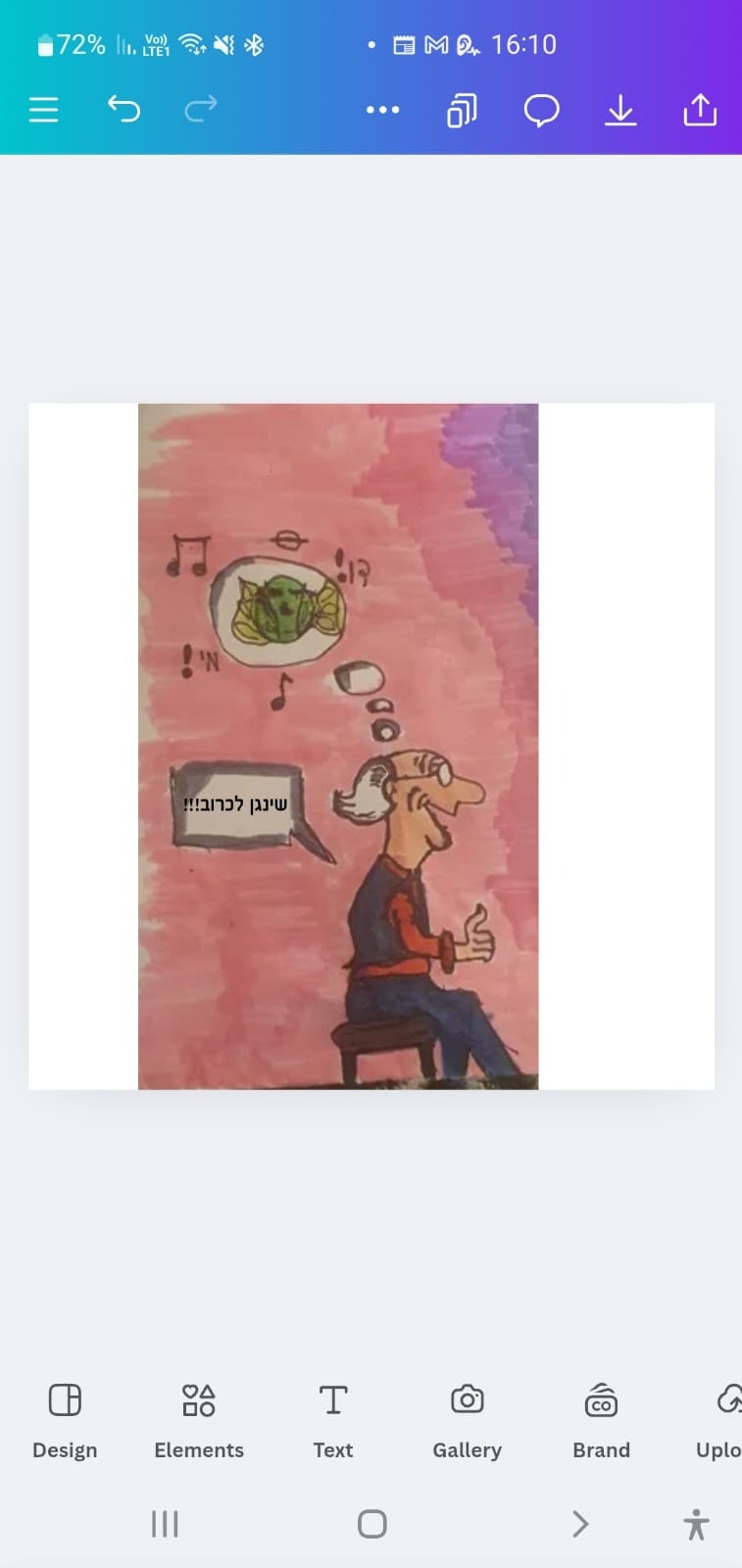Open the accessibility shortcut button

[x=696, y=1524]
